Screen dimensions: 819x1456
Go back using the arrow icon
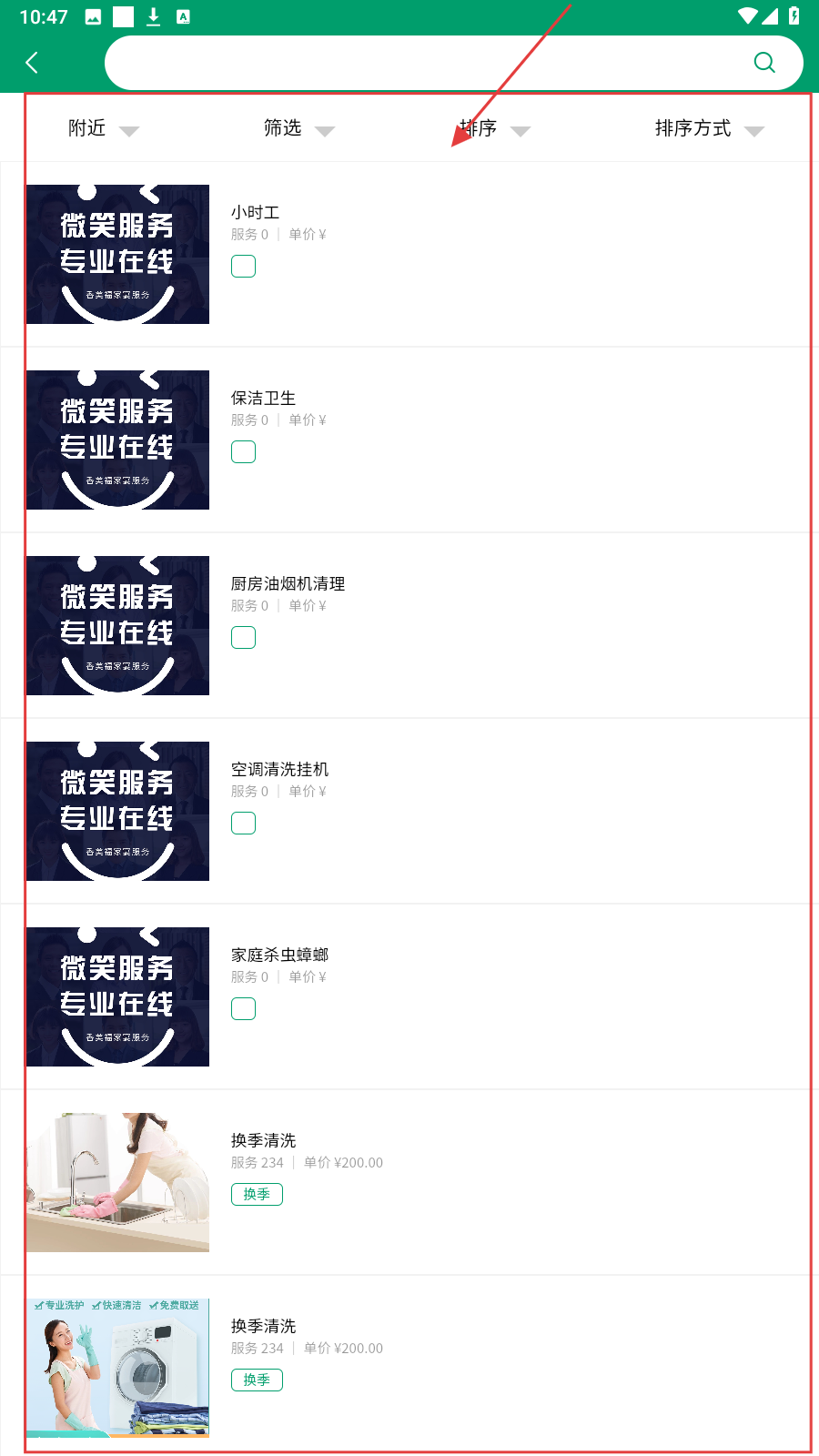pos(33,63)
